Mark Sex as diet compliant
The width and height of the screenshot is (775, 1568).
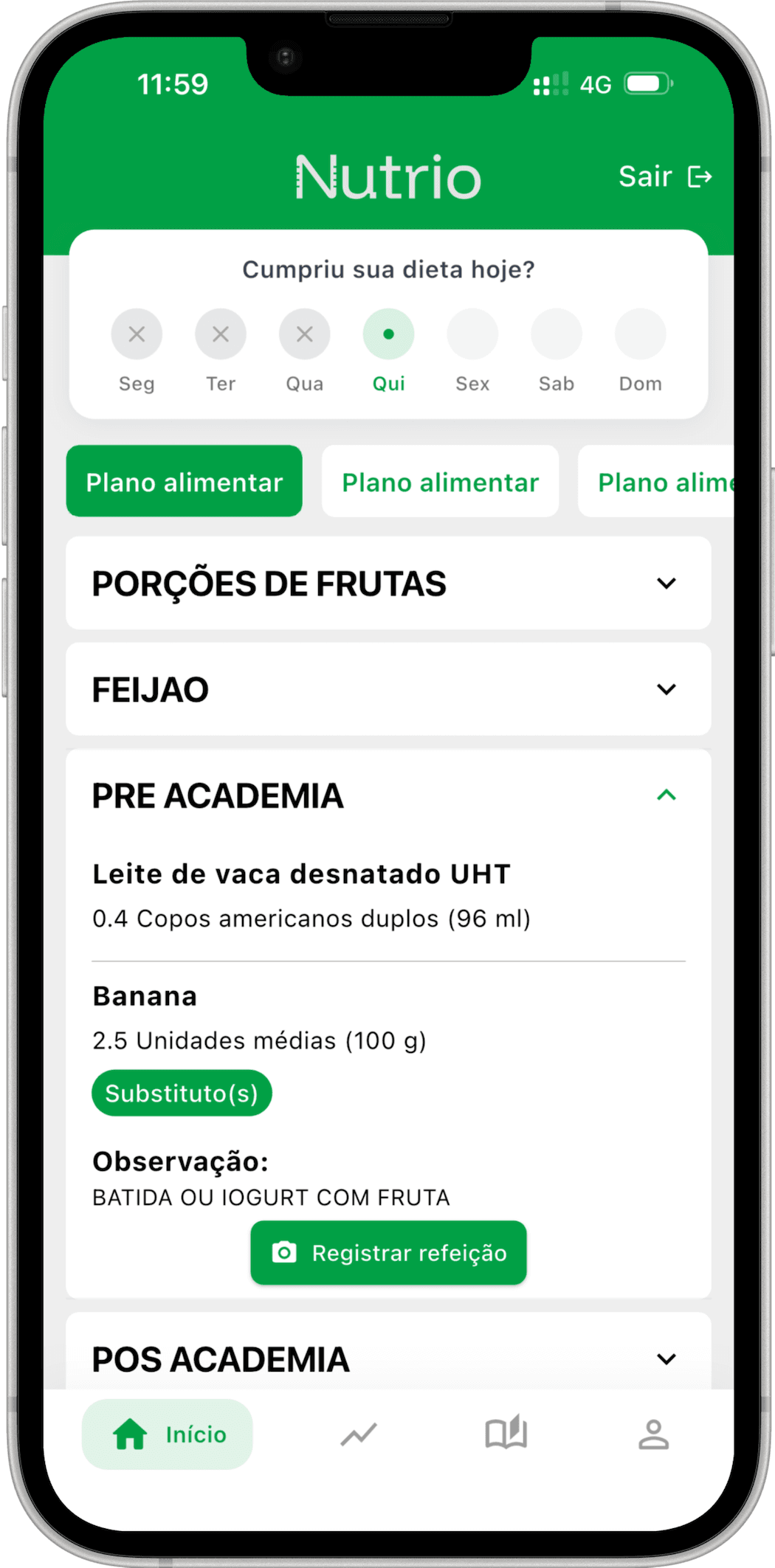(472, 334)
